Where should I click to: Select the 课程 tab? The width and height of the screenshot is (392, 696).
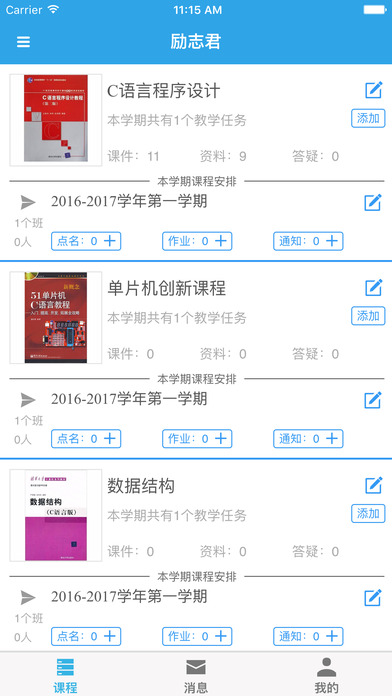65,676
